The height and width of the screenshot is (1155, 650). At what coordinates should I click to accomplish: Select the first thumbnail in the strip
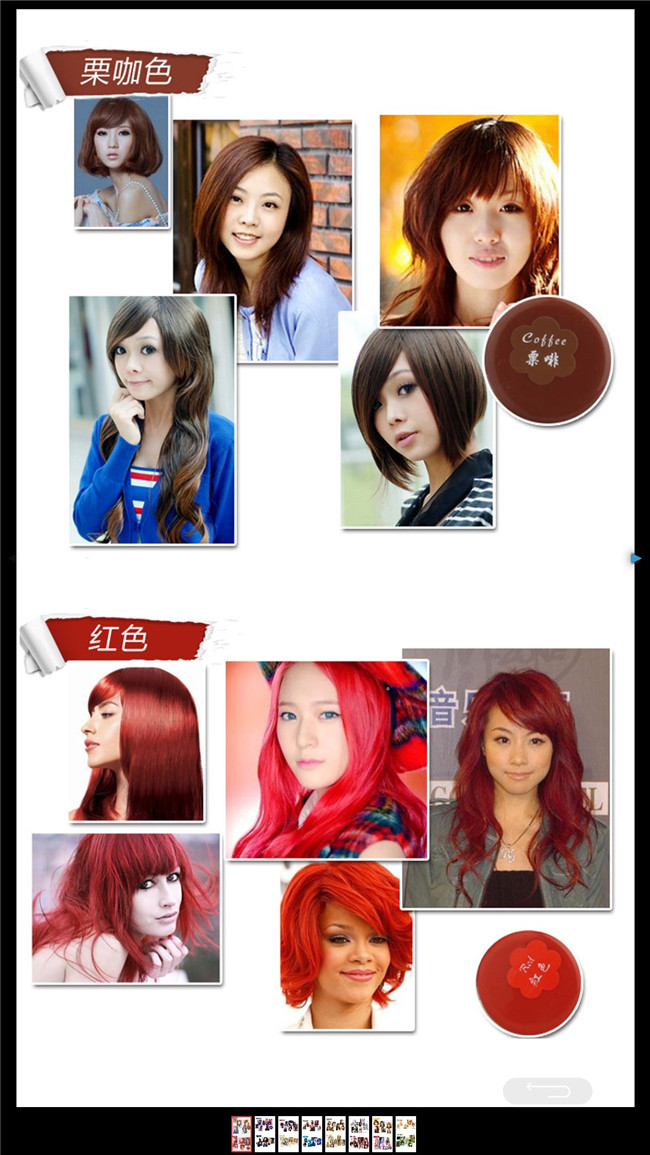[241, 1134]
